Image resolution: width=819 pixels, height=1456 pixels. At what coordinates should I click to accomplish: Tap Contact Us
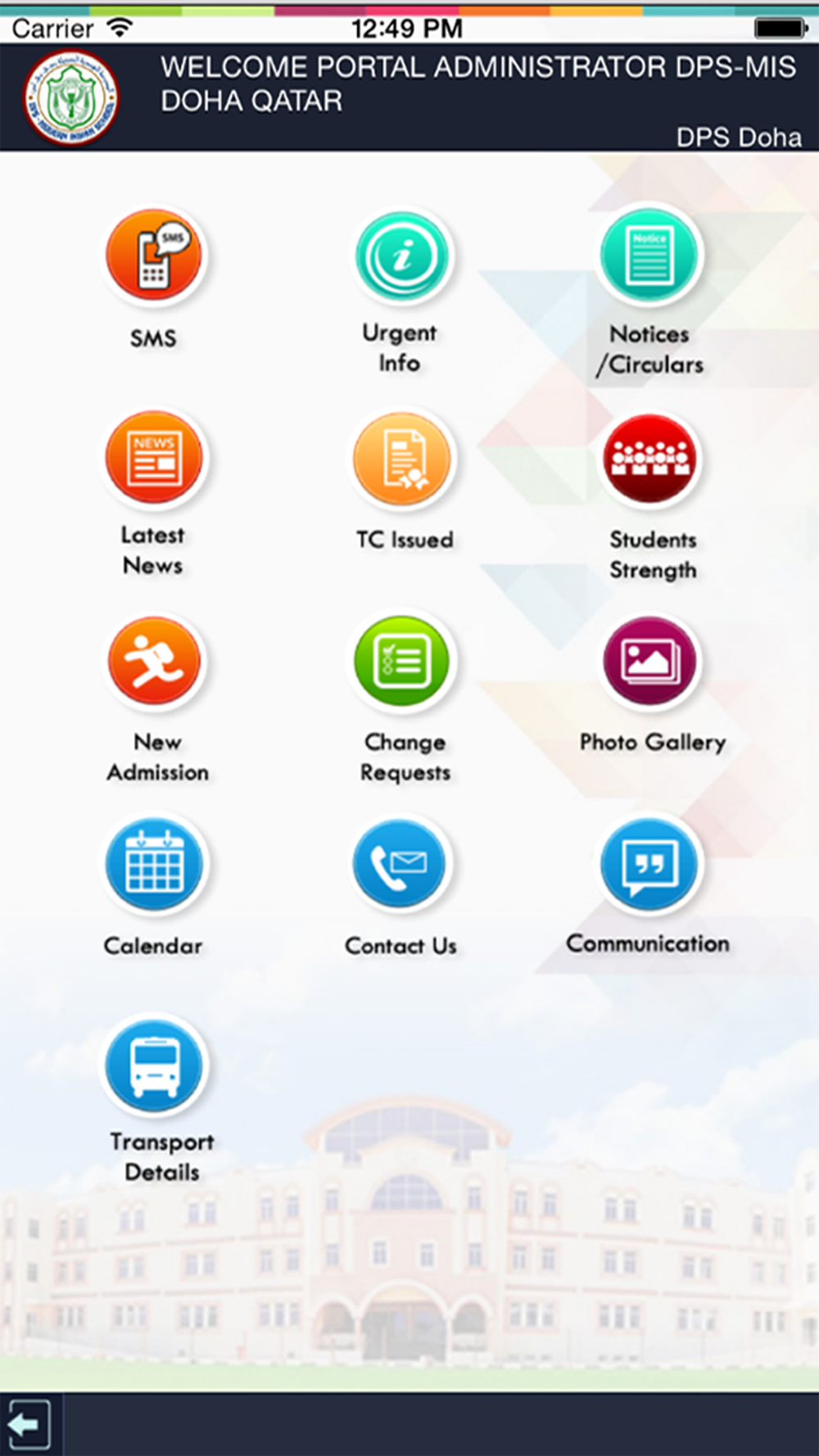pos(400,864)
